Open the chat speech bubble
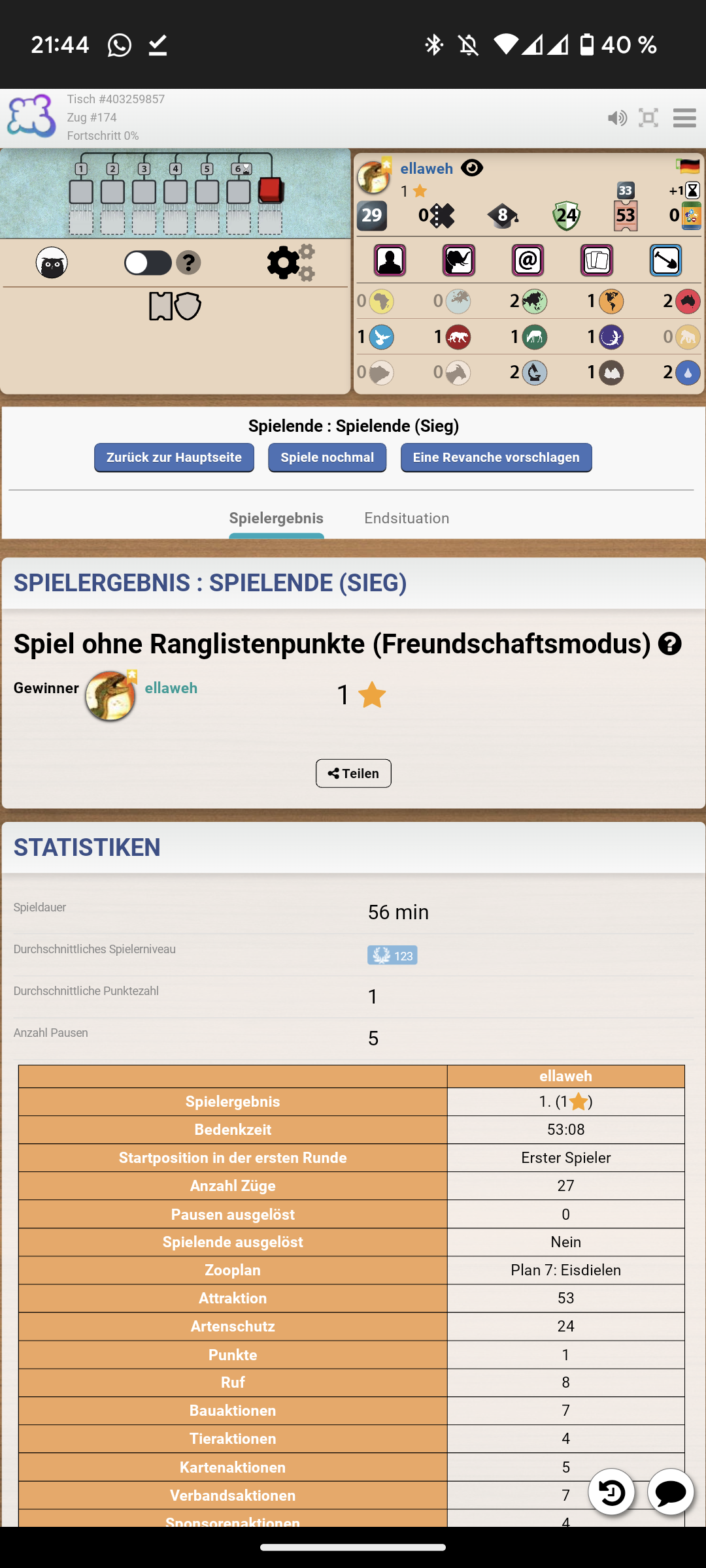This screenshot has height=1568, width=706. [671, 1492]
